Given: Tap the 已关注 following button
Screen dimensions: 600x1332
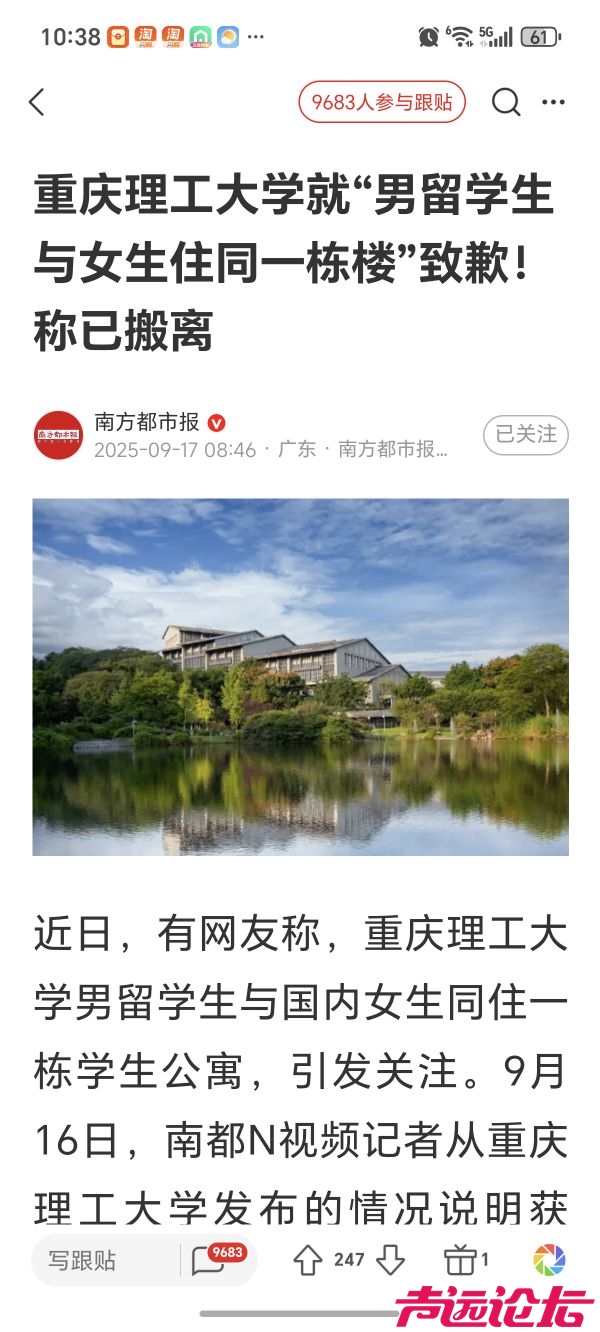Looking at the screenshot, I should click(526, 435).
